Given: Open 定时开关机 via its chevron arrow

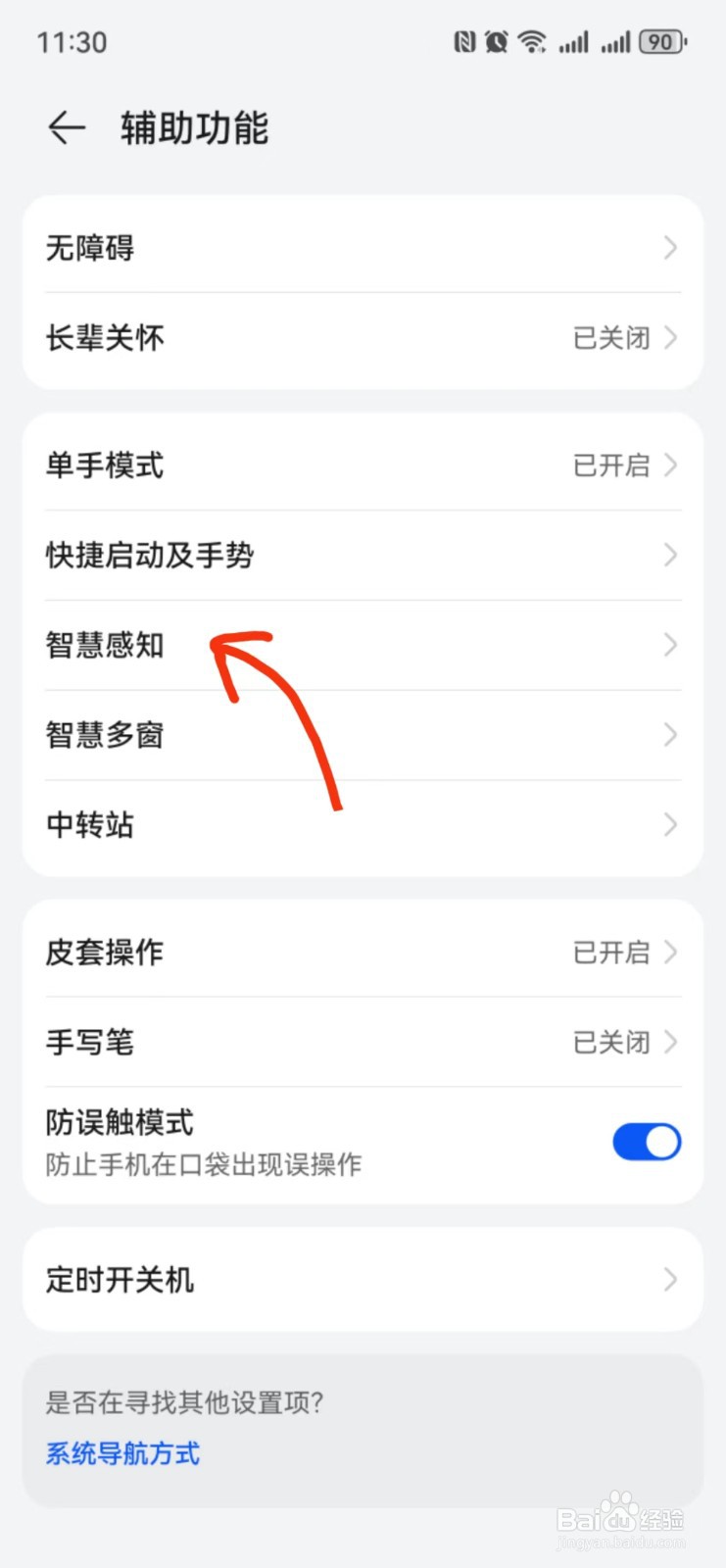Looking at the screenshot, I should pos(669,1280).
